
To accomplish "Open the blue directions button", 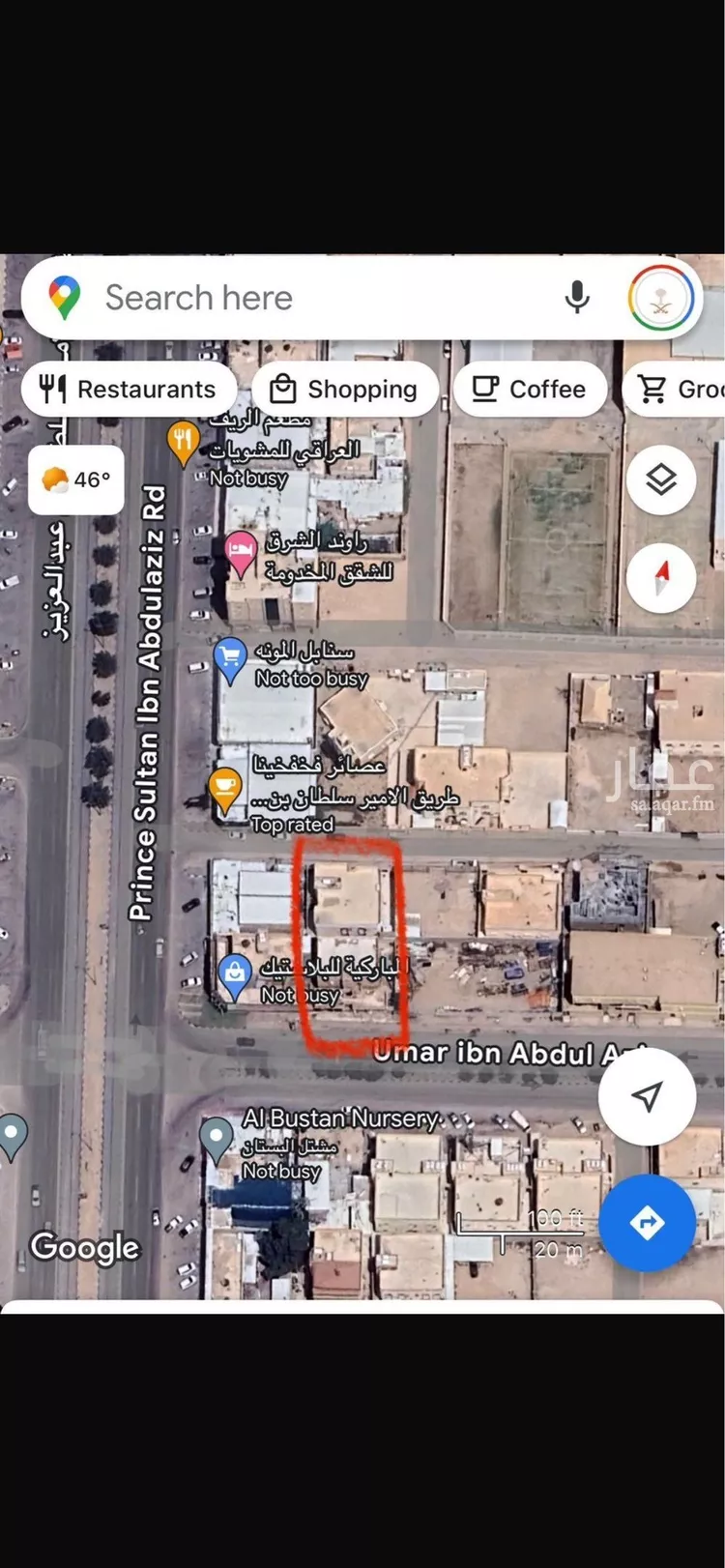I will (646, 1223).
